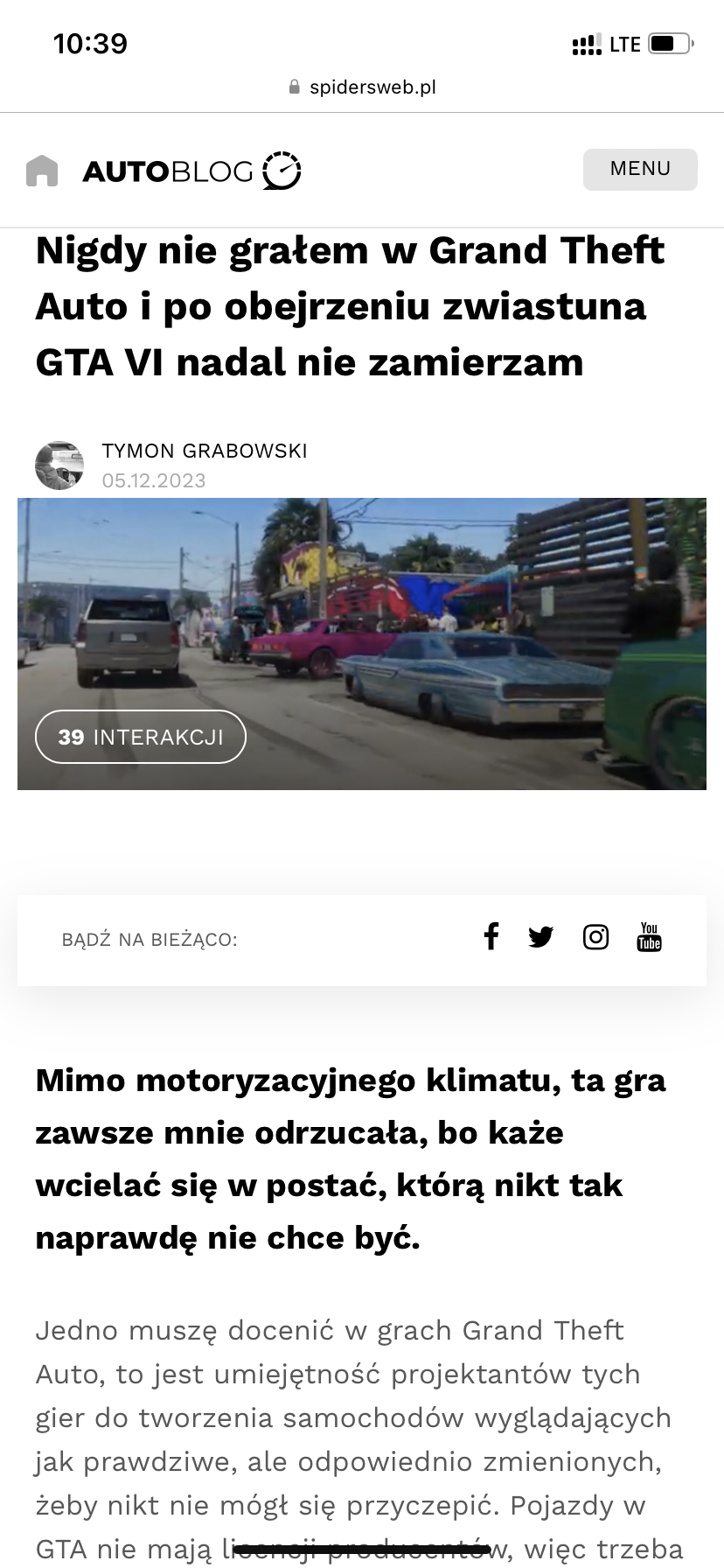
Task: Open the YouTube channel icon
Action: tap(649, 937)
